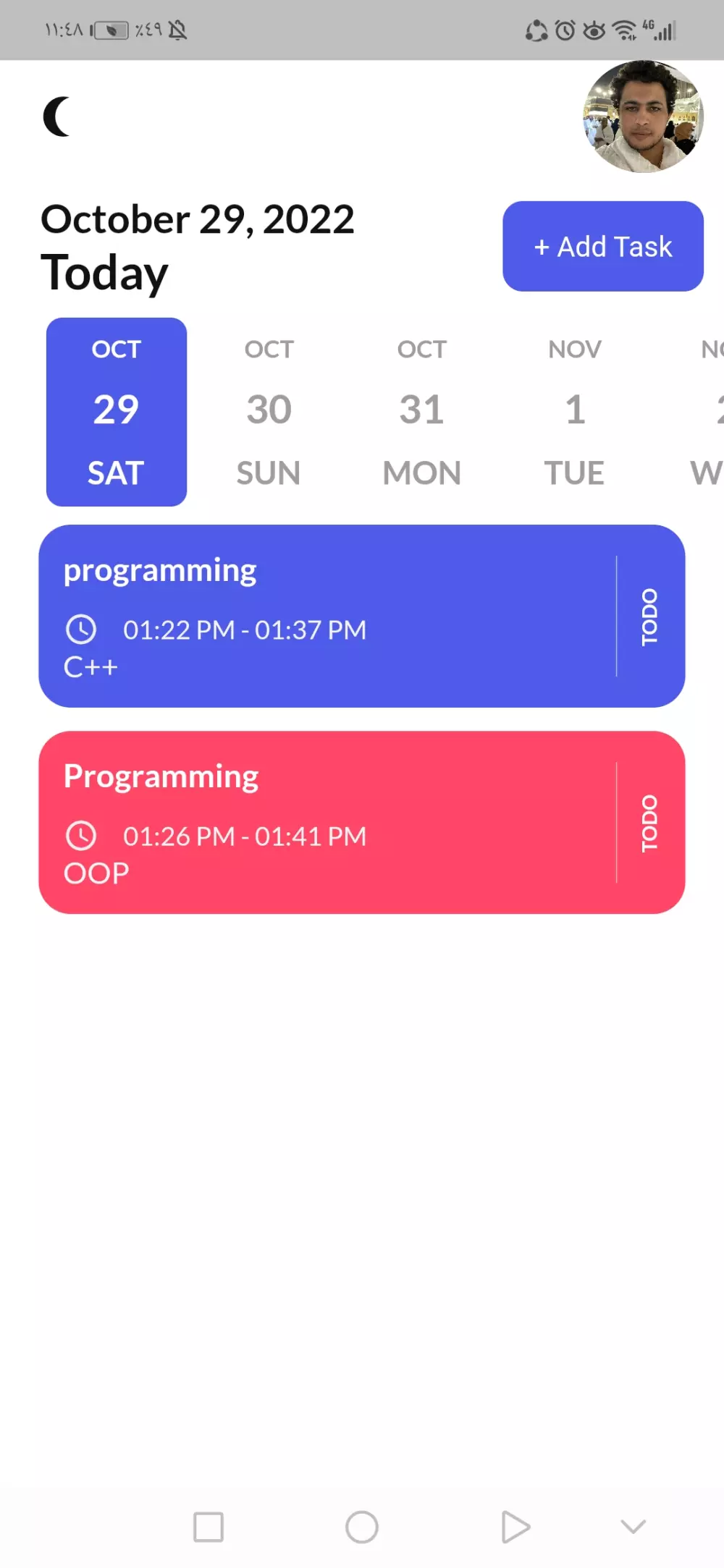Screen dimensions: 724x1568
Task: Click the TODO label on the blue task
Action: tap(650, 615)
